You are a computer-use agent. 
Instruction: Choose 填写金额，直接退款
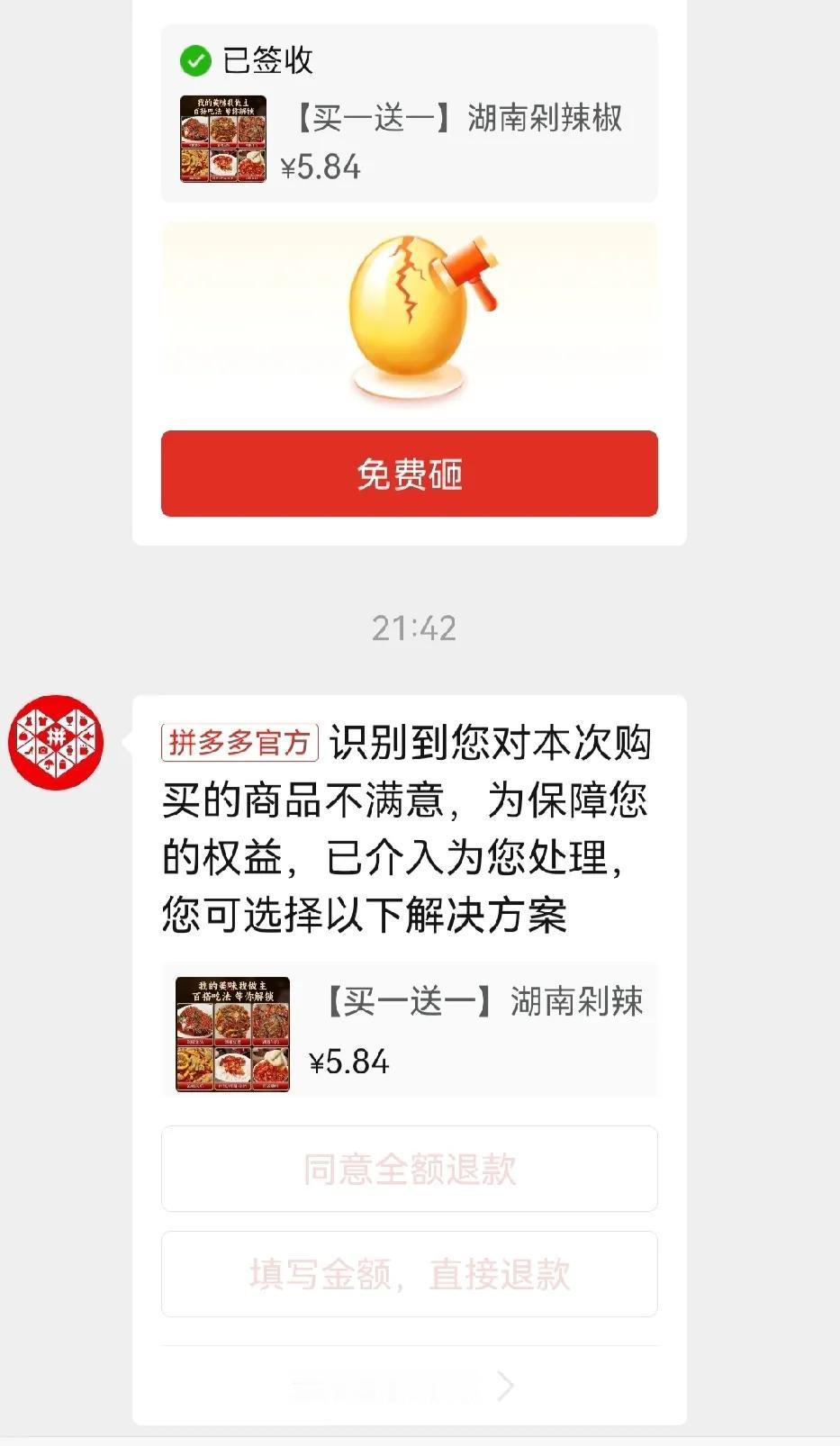click(409, 1274)
